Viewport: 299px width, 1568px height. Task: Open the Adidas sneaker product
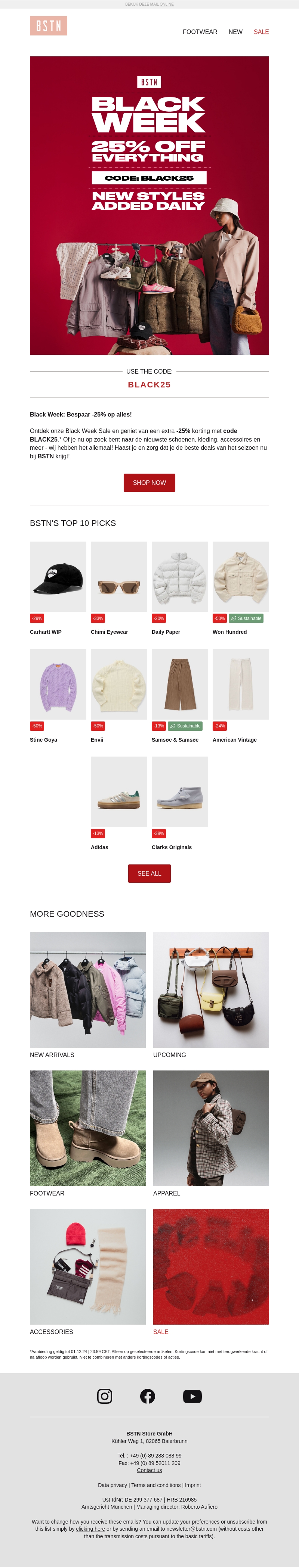click(x=119, y=791)
